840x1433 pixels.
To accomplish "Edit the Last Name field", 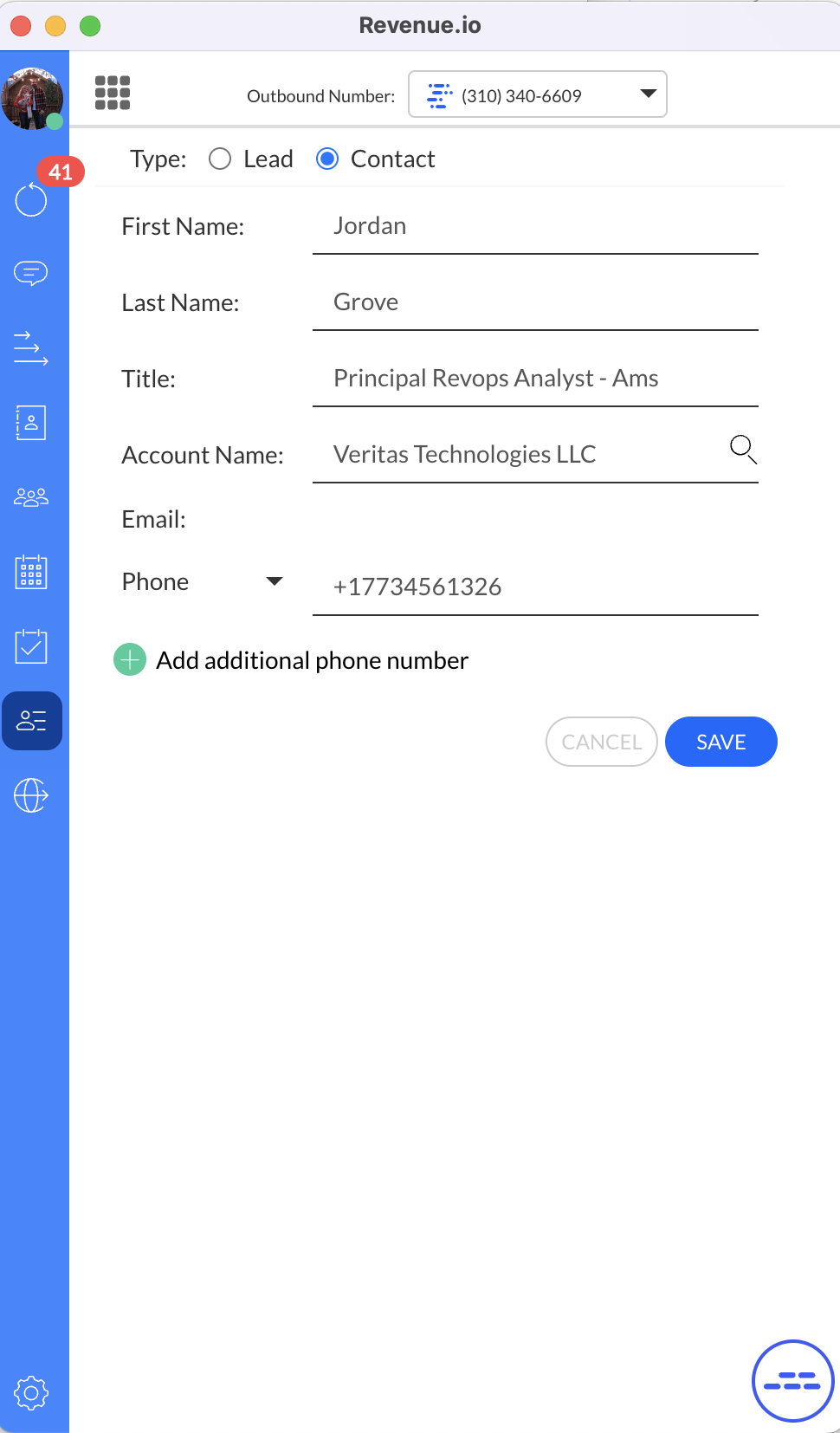I will click(x=534, y=302).
